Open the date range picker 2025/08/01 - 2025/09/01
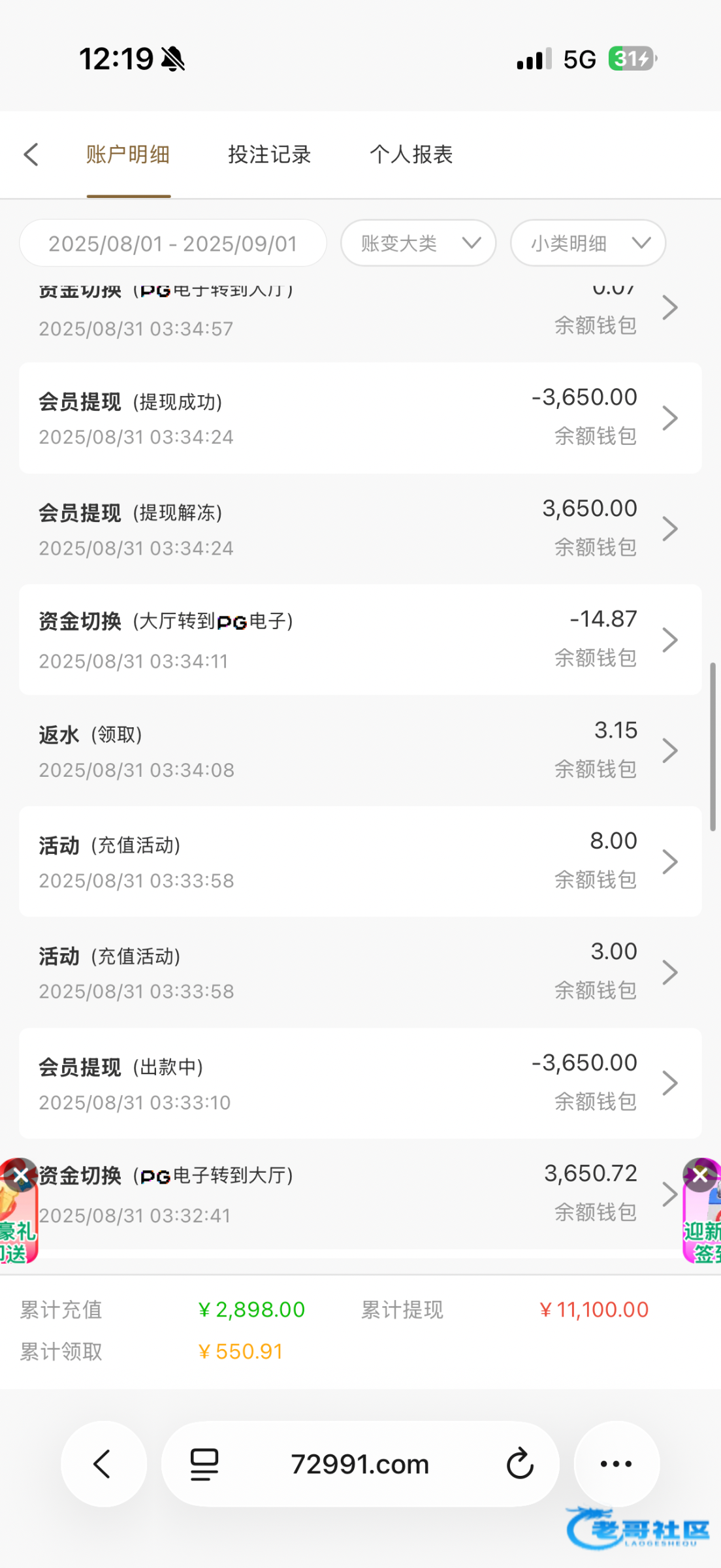This screenshot has height=1568, width=721. 173,244
